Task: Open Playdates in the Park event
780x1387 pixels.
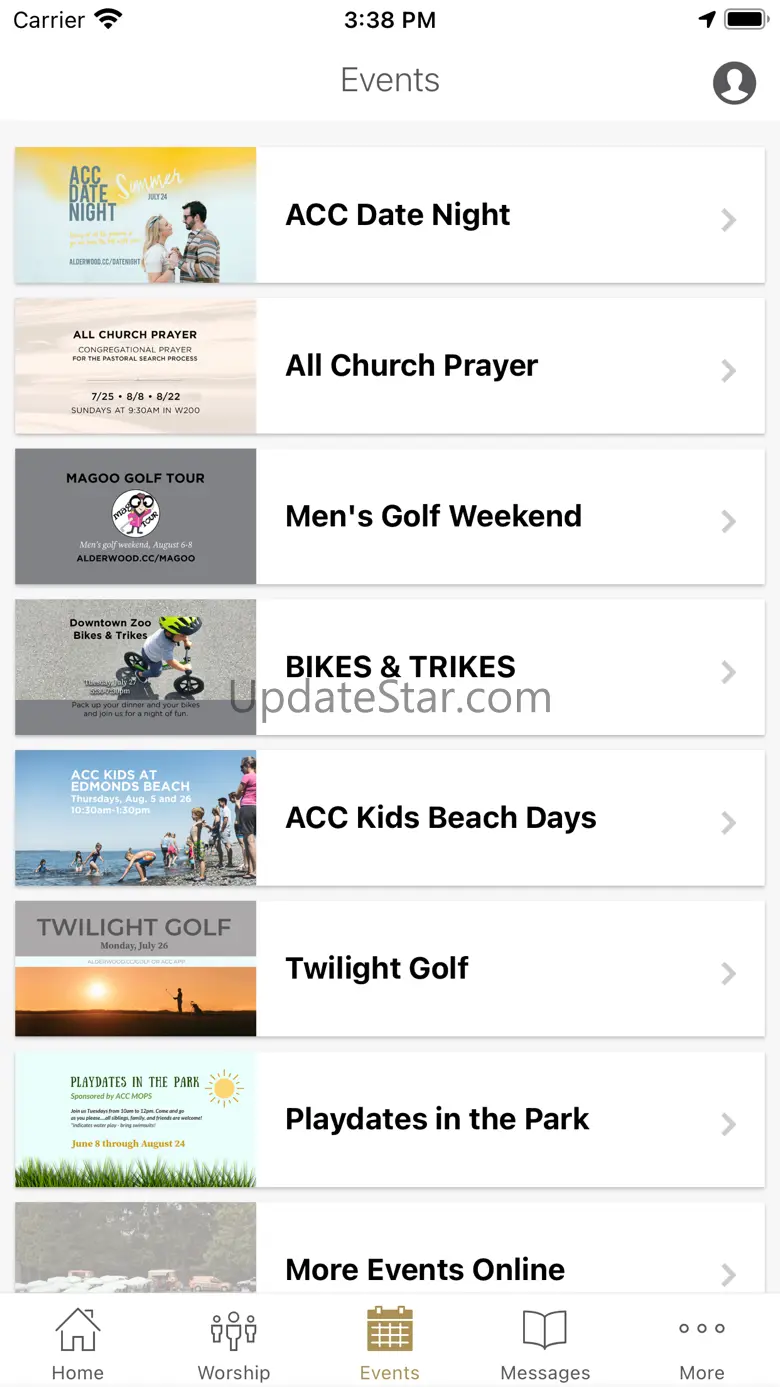Action: point(390,1119)
